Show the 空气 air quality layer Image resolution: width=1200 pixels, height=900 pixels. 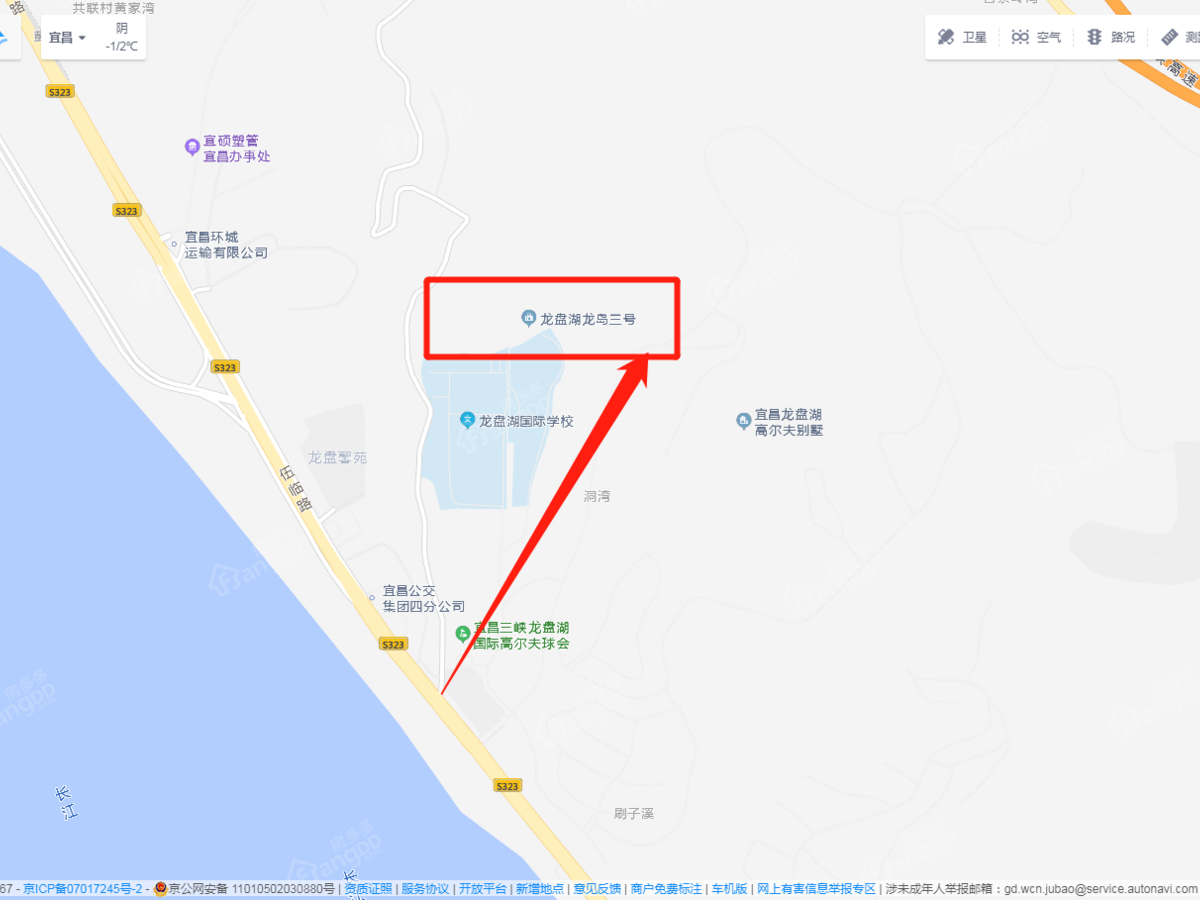point(1036,37)
